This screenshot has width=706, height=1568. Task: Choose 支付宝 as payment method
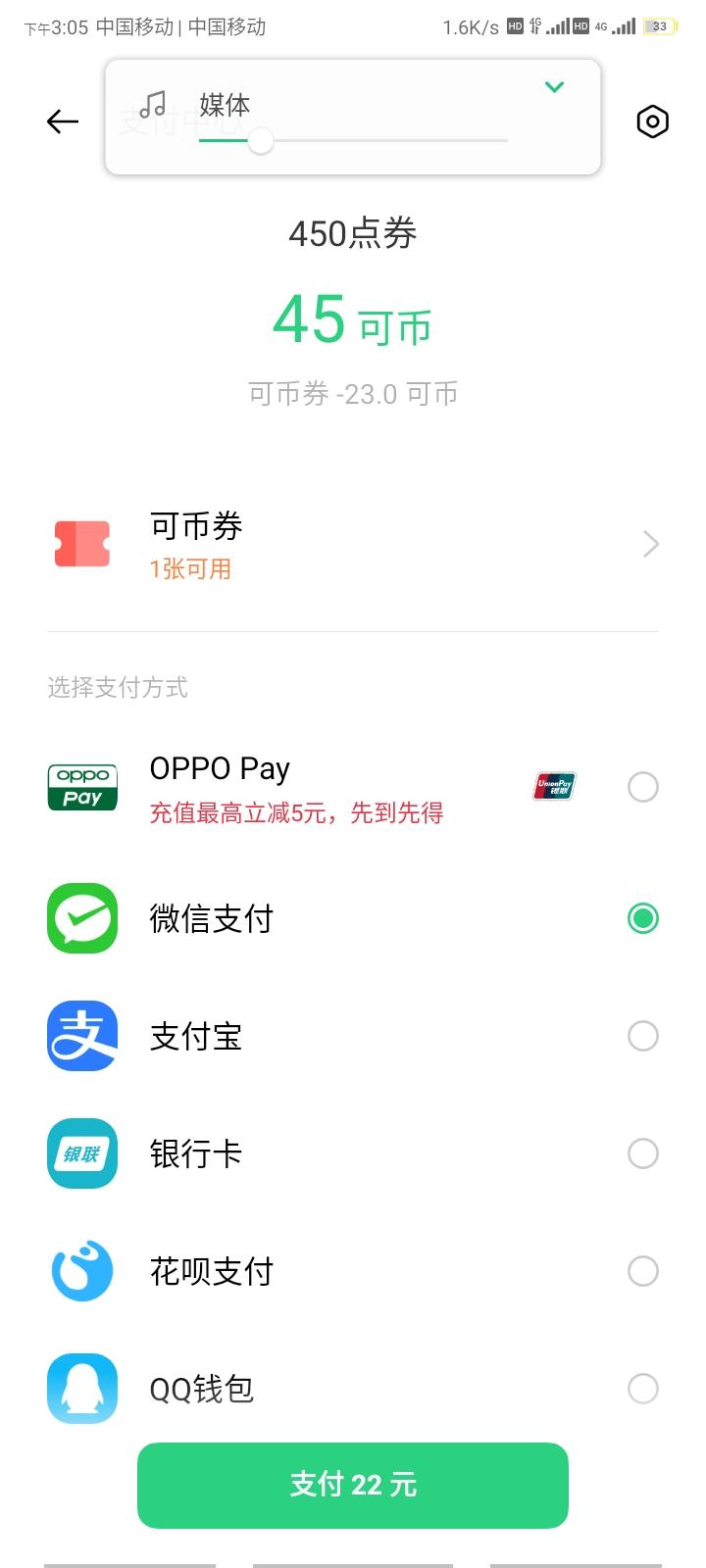click(353, 1036)
